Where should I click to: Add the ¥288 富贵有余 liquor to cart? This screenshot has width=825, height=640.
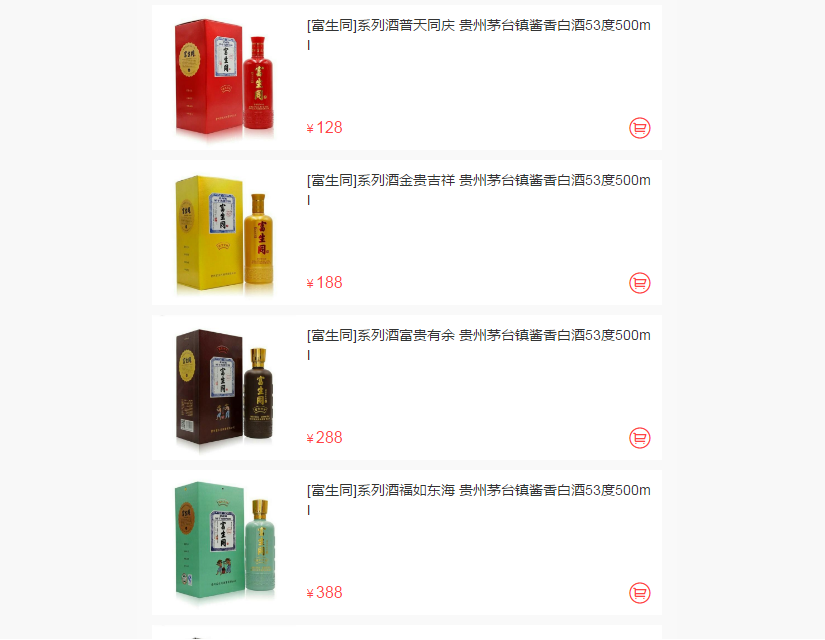[640, 438]
